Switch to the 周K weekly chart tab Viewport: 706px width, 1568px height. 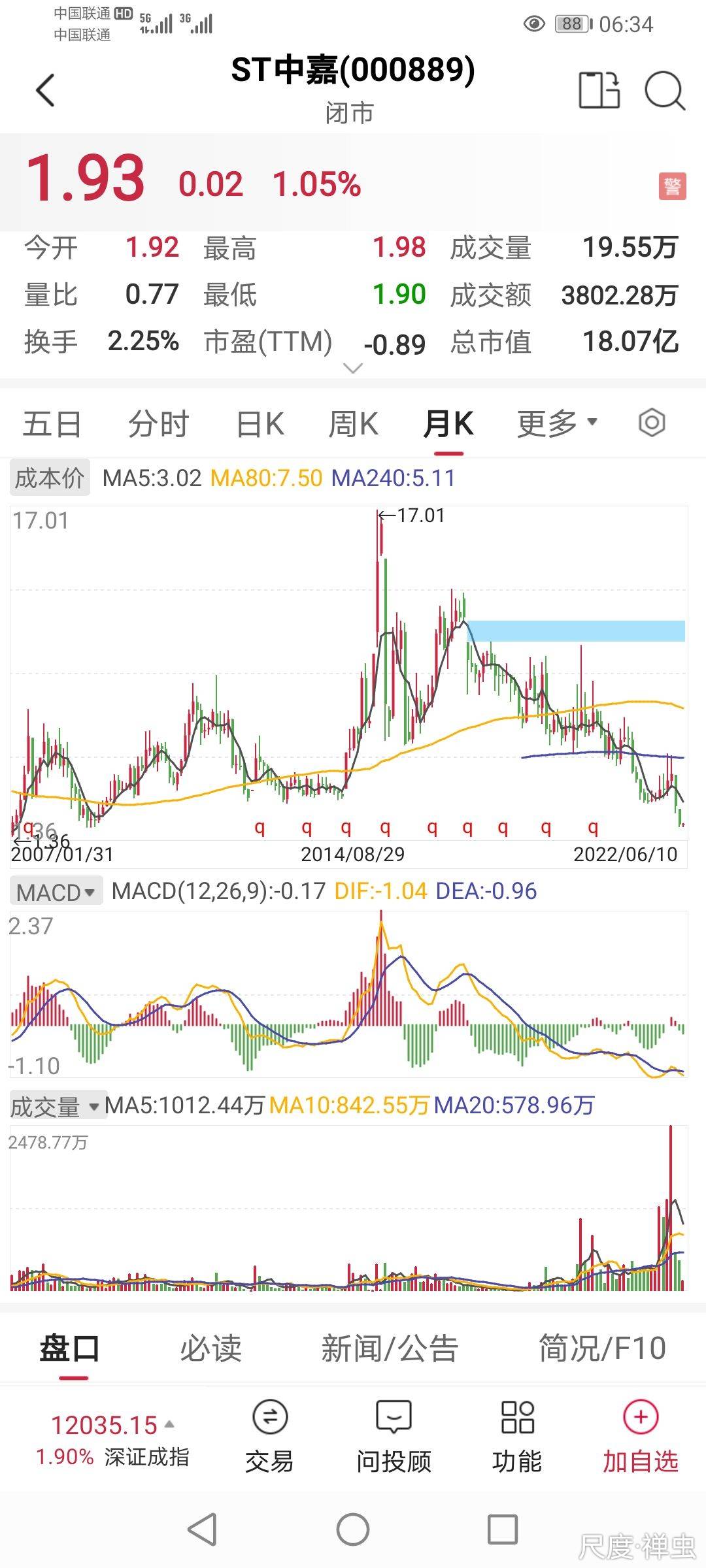353,423
